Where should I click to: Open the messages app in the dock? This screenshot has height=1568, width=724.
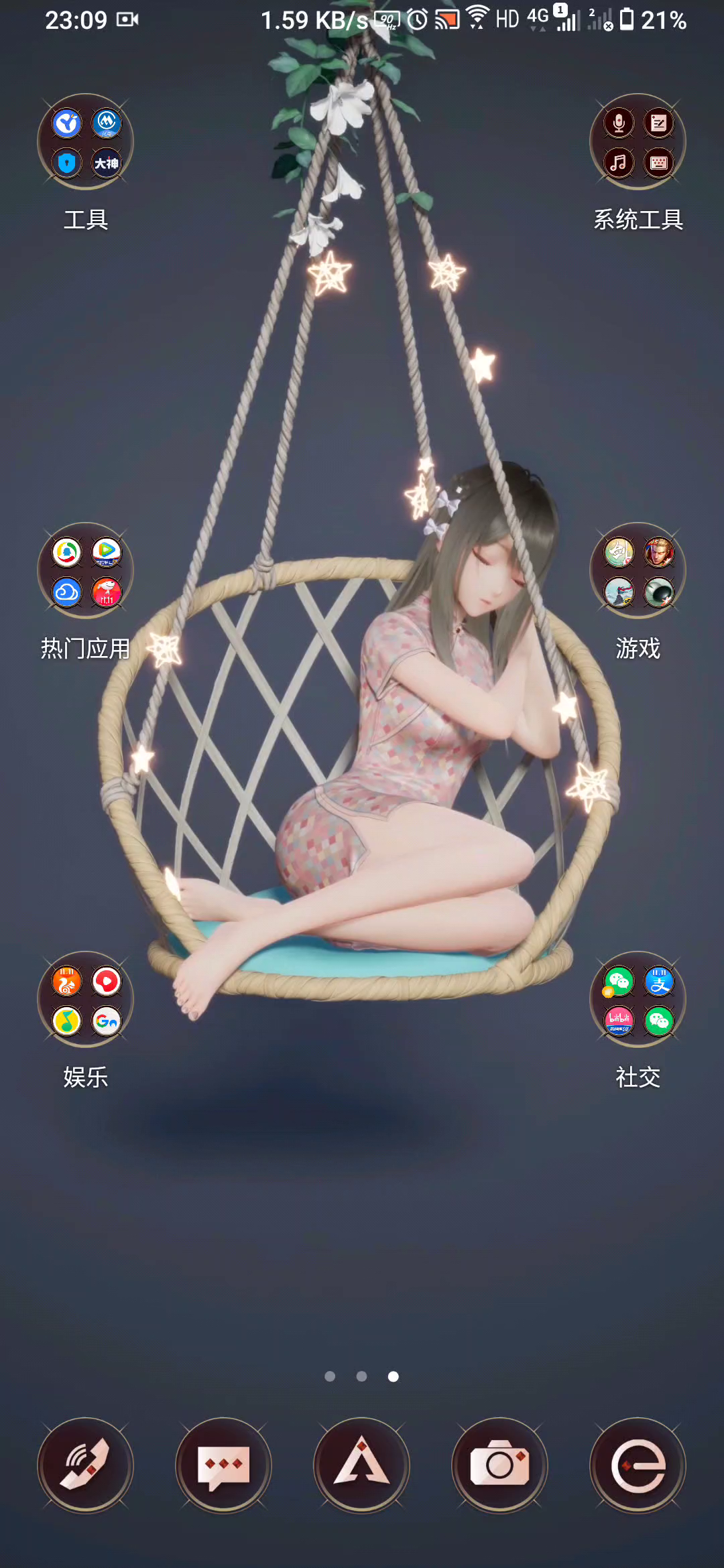(223, 1465)
